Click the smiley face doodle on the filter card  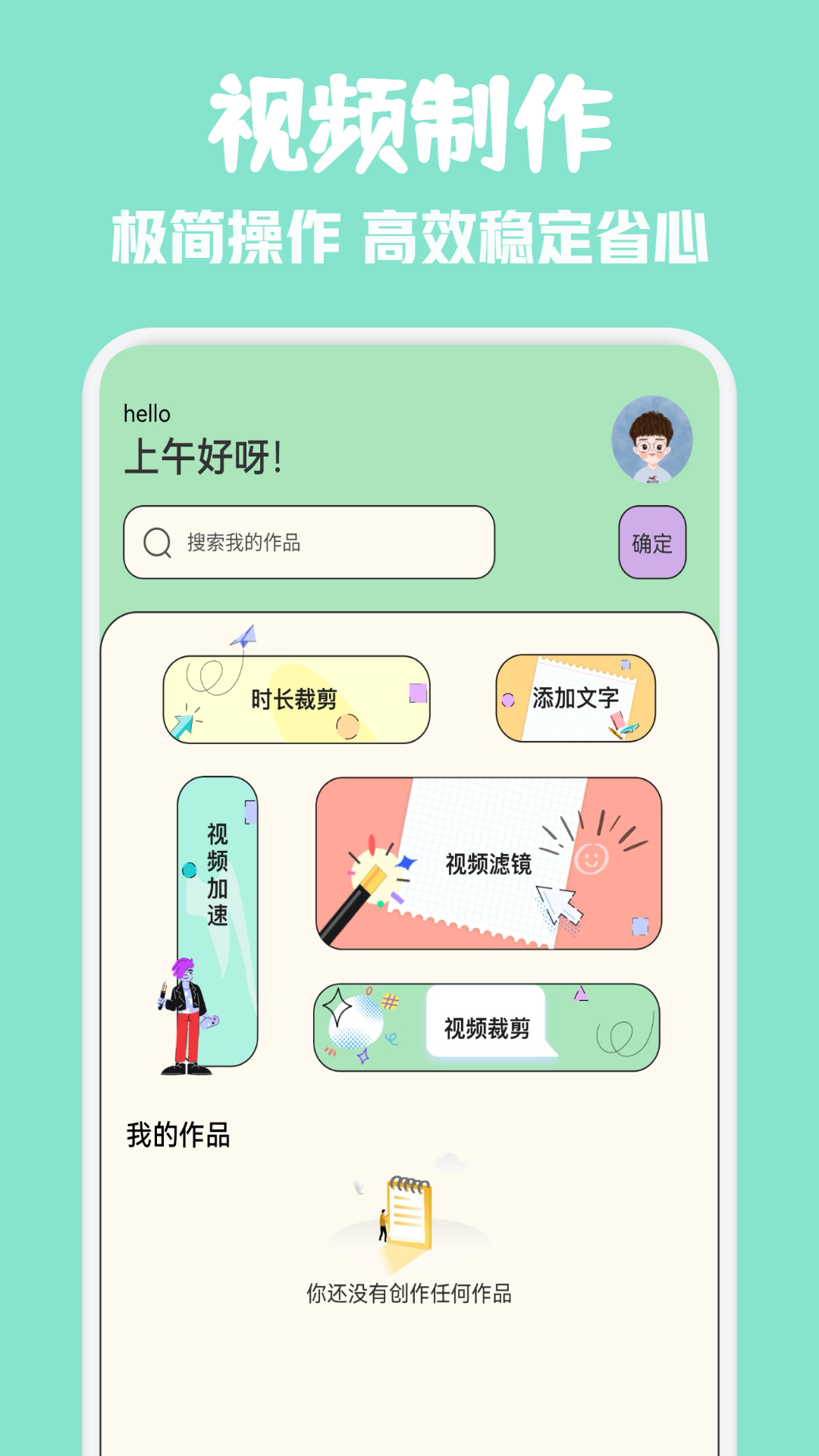(591, 861)
